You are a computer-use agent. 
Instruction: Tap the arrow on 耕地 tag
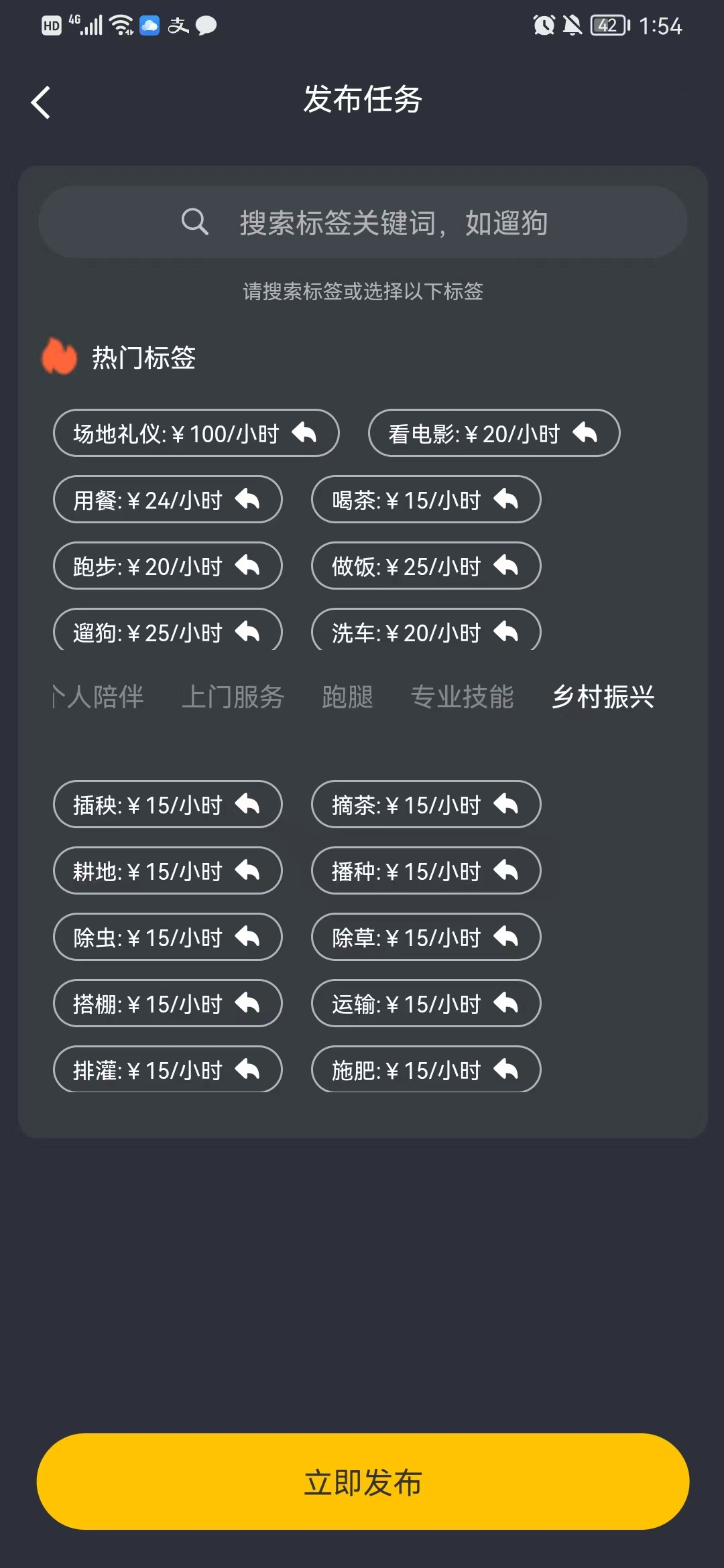click(249, 870)
